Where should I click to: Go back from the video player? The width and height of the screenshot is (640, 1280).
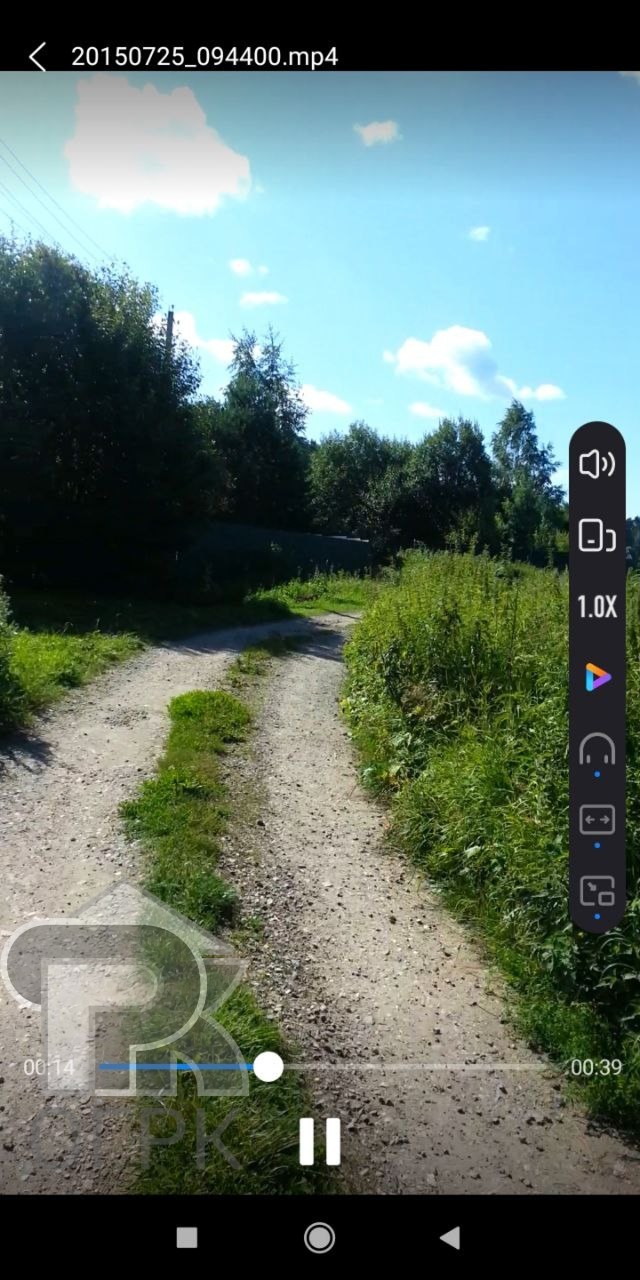(x=38, y=57)
